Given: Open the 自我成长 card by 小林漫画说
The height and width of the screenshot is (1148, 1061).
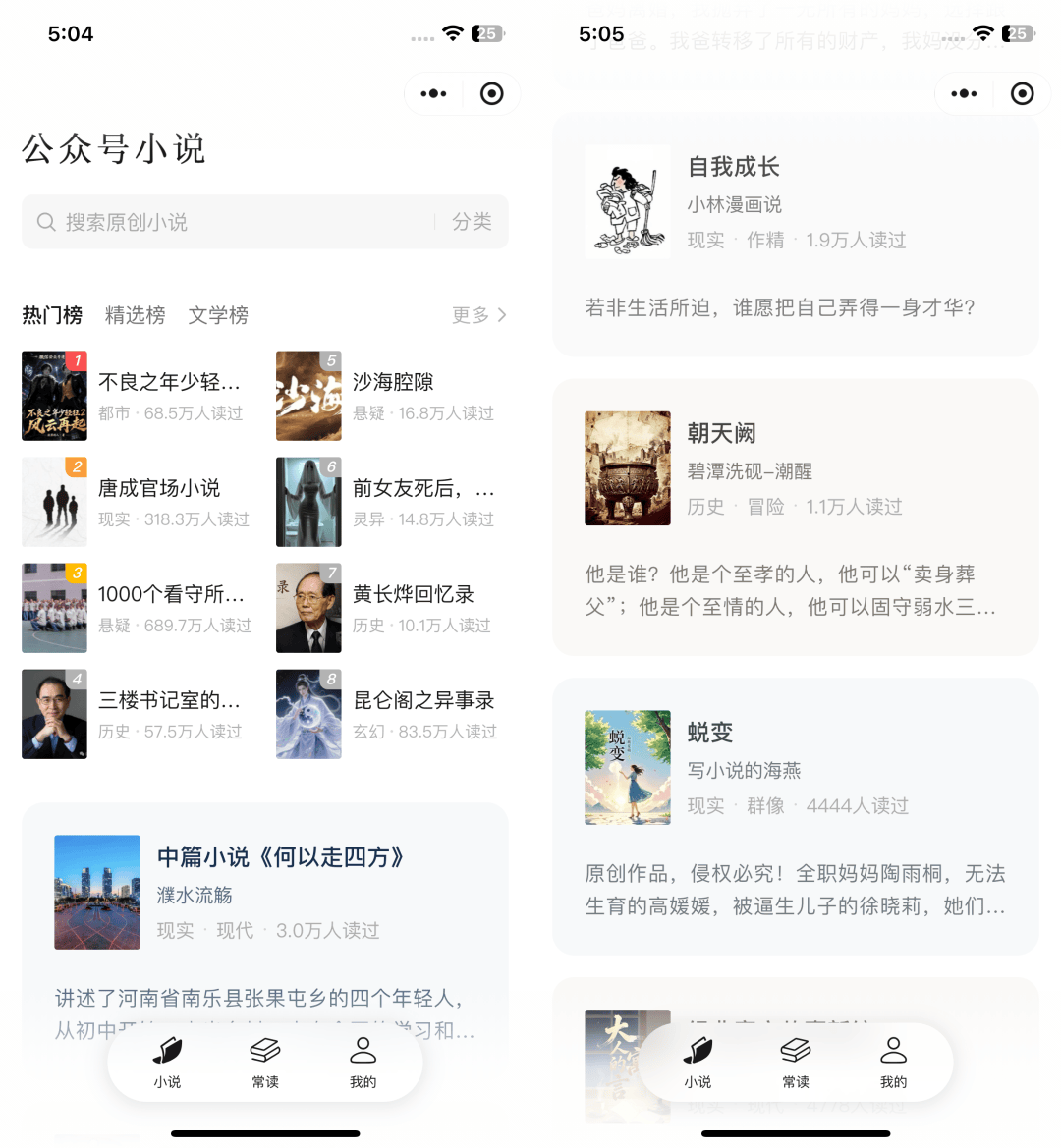Looking at the screenshot, I should [x=796, y=236].
